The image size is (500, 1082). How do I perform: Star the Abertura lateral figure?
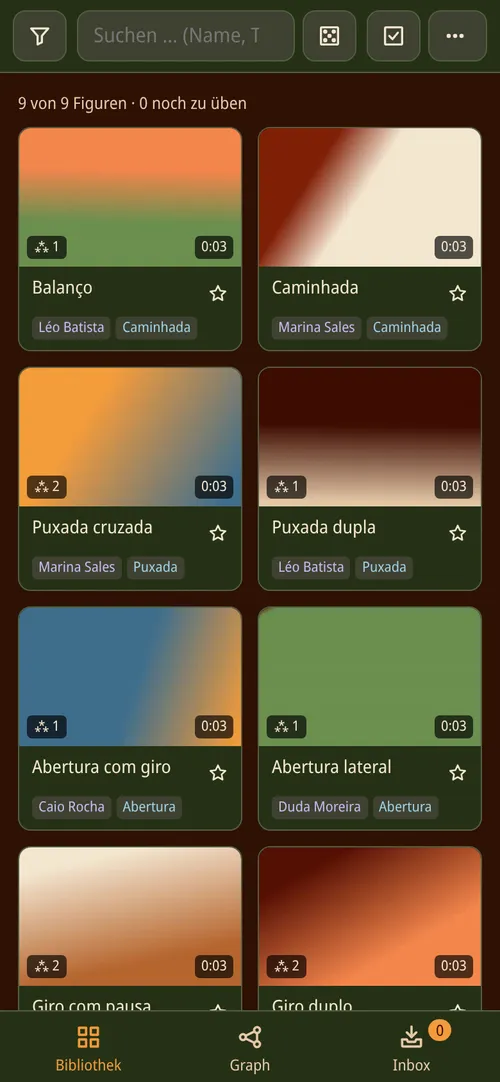click(x=457, y=773)
